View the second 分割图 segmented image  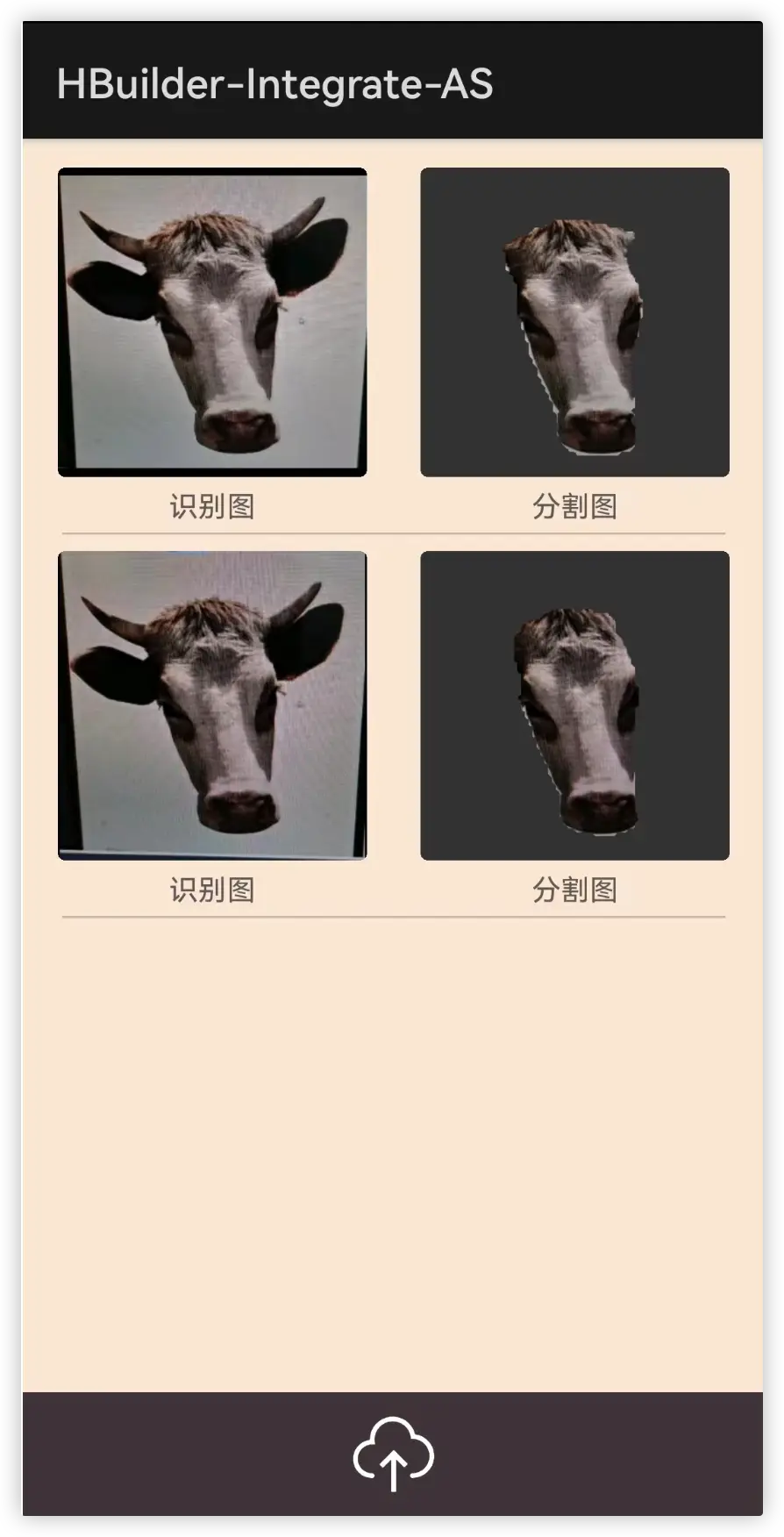coord(574,705)
